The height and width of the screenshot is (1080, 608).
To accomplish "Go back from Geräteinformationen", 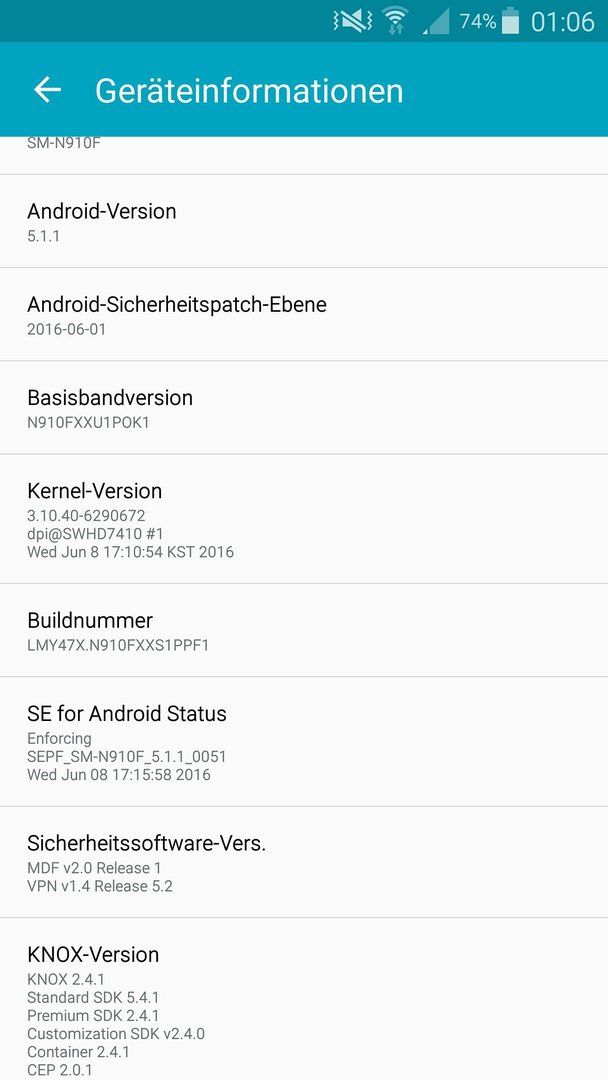I will pos(48,90).
